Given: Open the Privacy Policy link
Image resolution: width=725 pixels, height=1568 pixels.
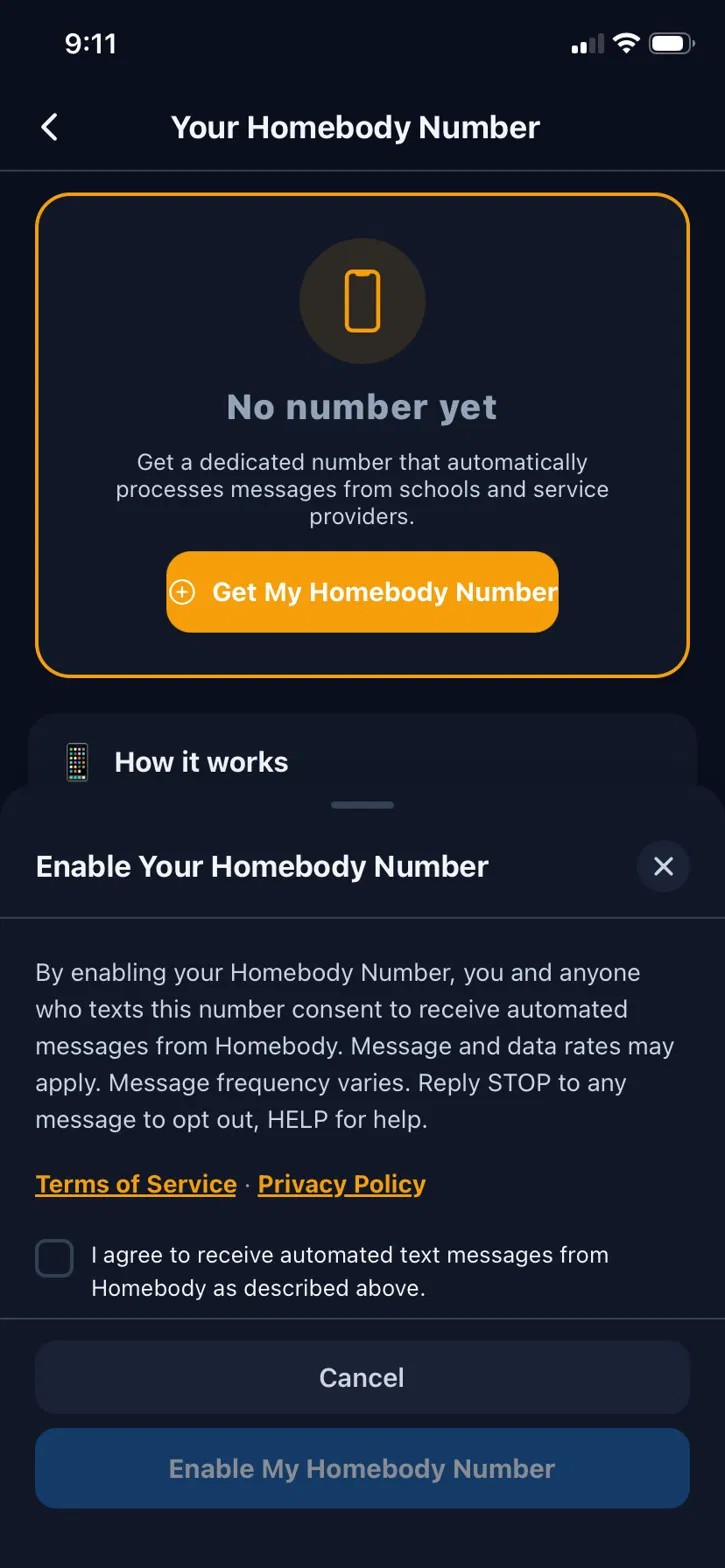Looking at the screenshot, I should tap(342, 1184).
